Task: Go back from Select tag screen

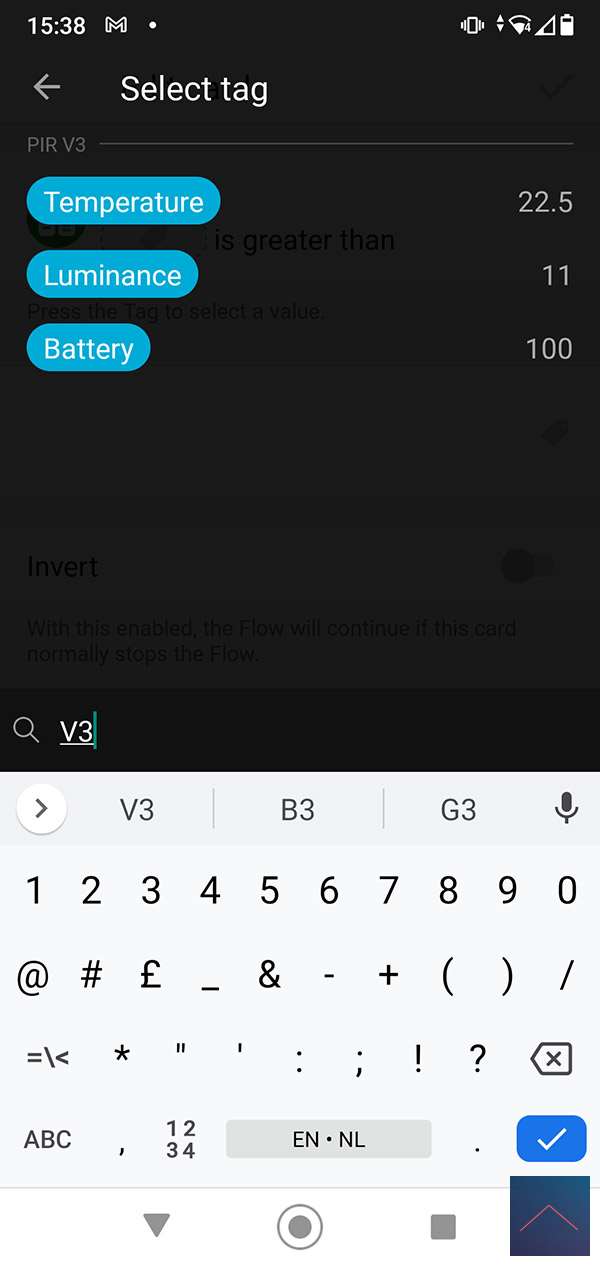Action: click(47, 88)
